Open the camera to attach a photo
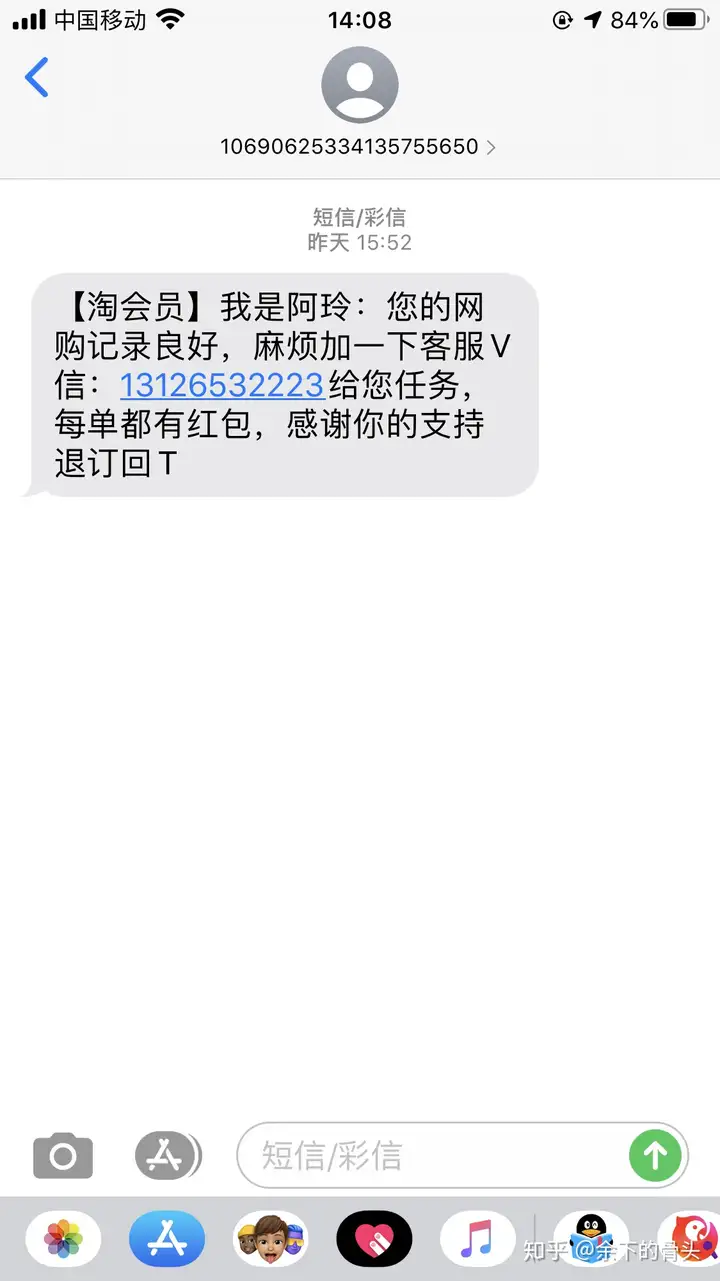 click(x=63, y=1157)
